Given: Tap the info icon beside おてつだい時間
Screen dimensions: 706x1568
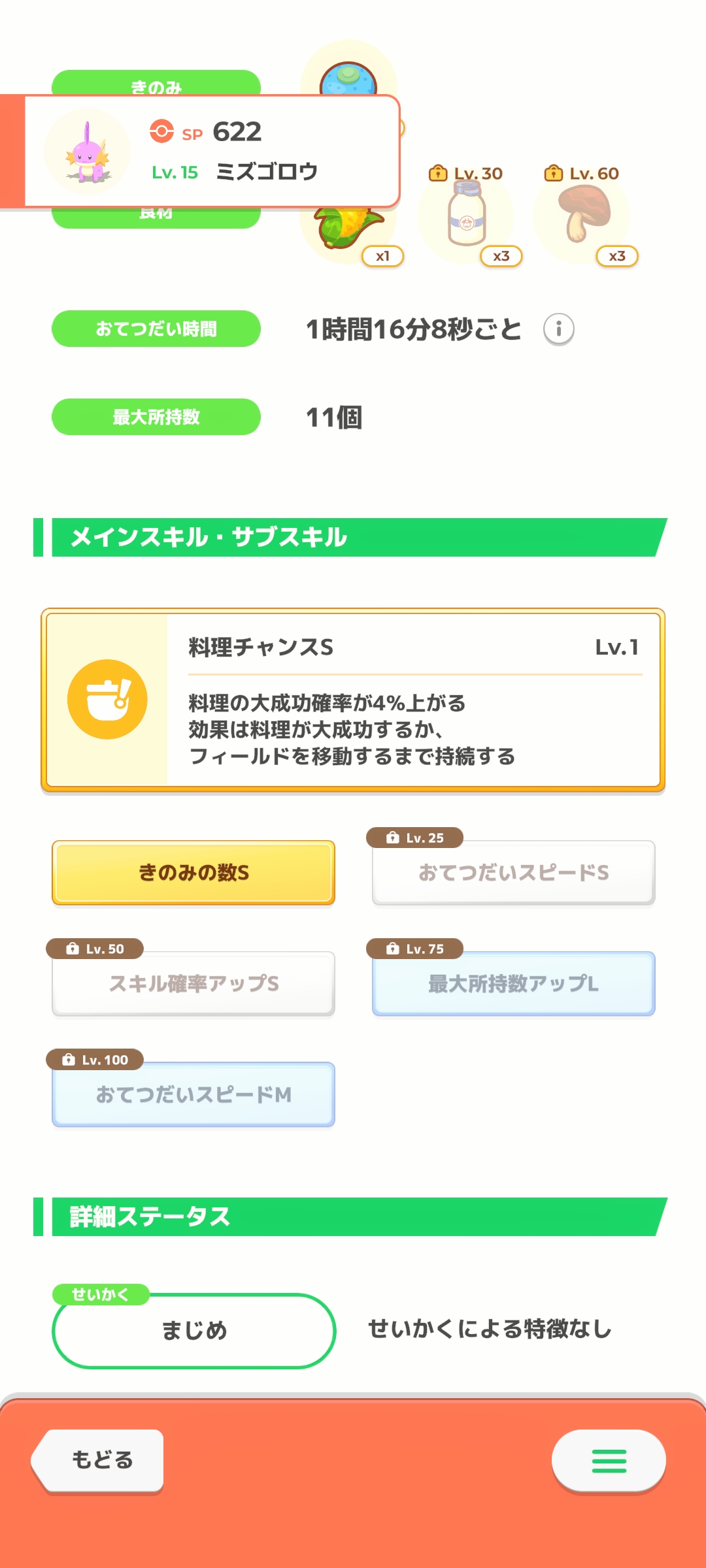Looking at the screenshot, I should coord(558,329).
